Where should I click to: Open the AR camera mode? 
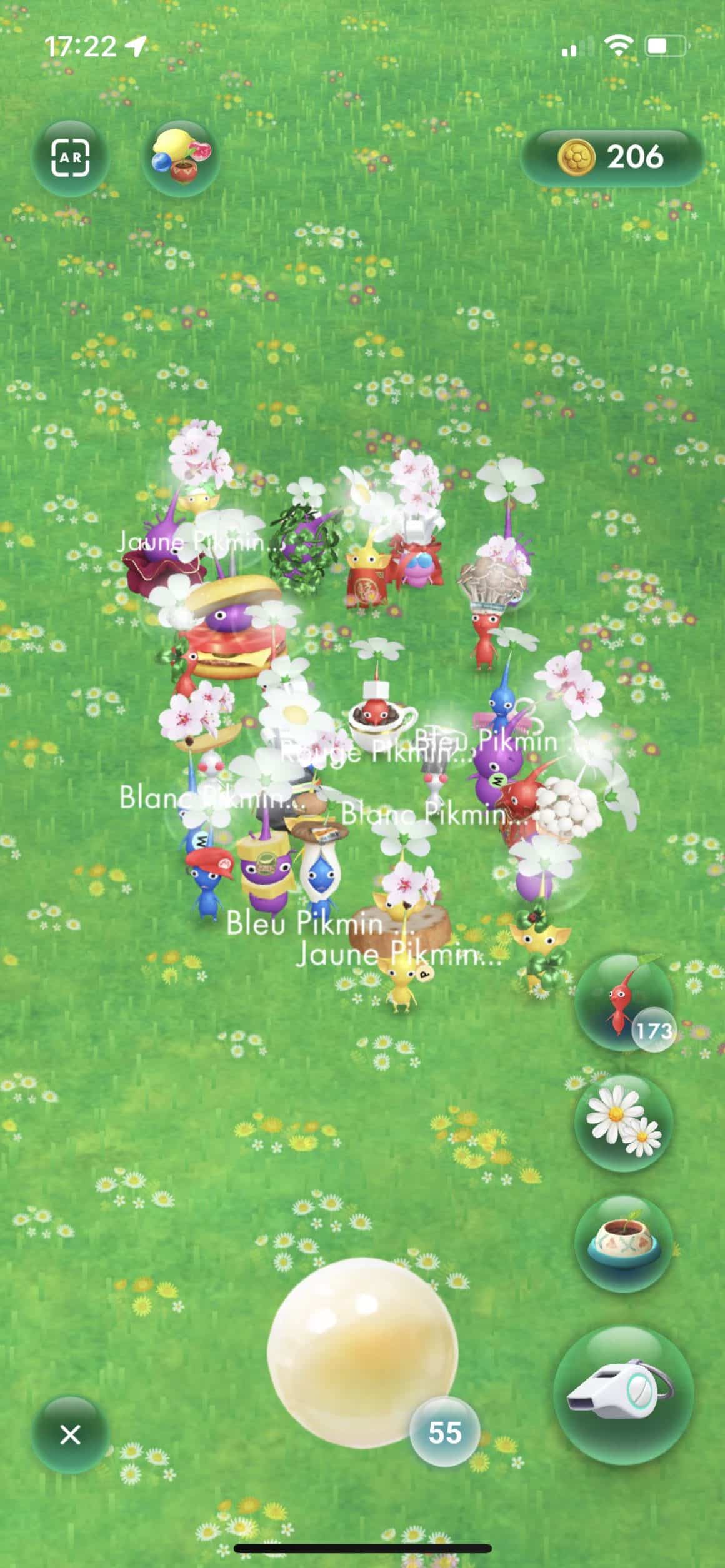tap(70, 158)
